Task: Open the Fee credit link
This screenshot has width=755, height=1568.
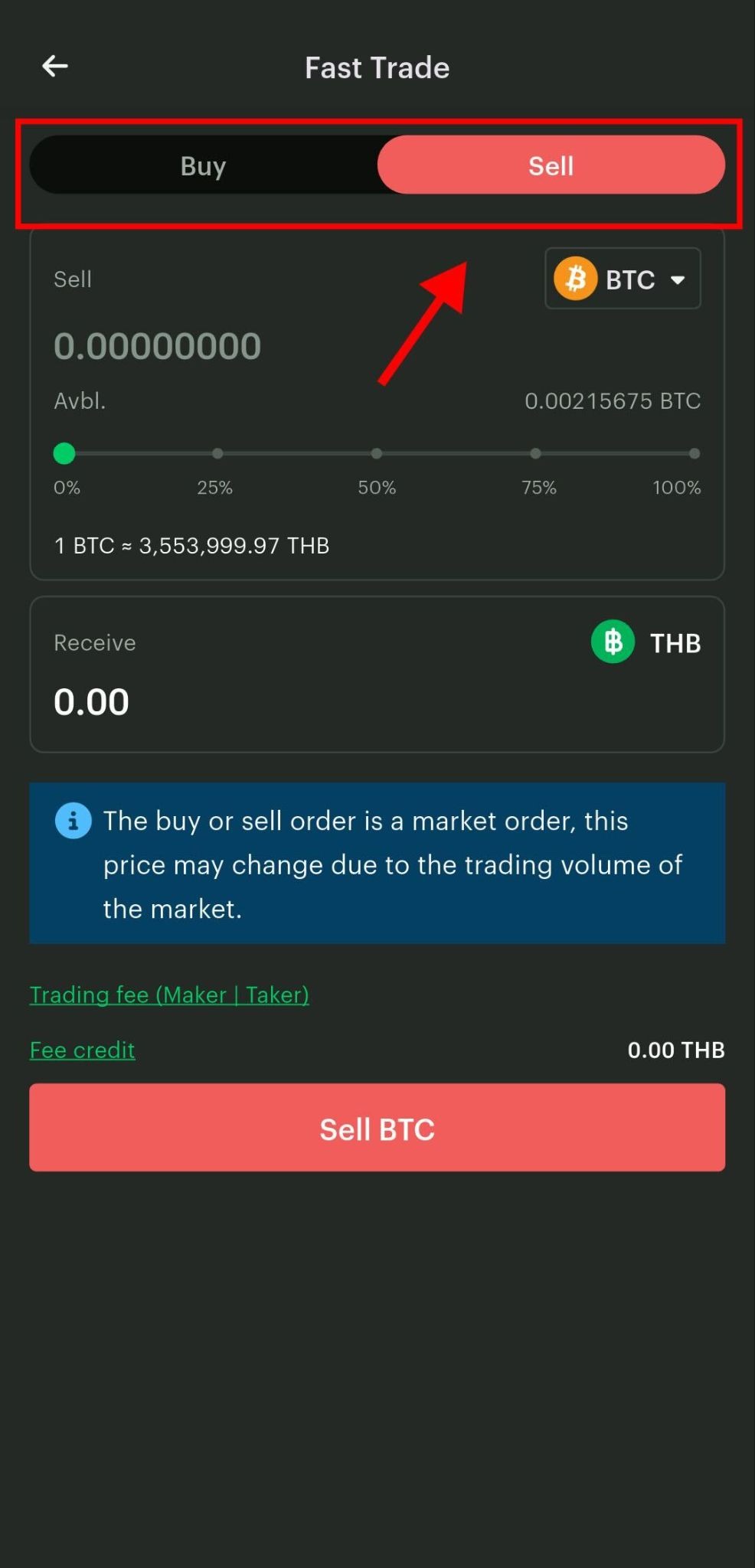Action: [83, 1050]
